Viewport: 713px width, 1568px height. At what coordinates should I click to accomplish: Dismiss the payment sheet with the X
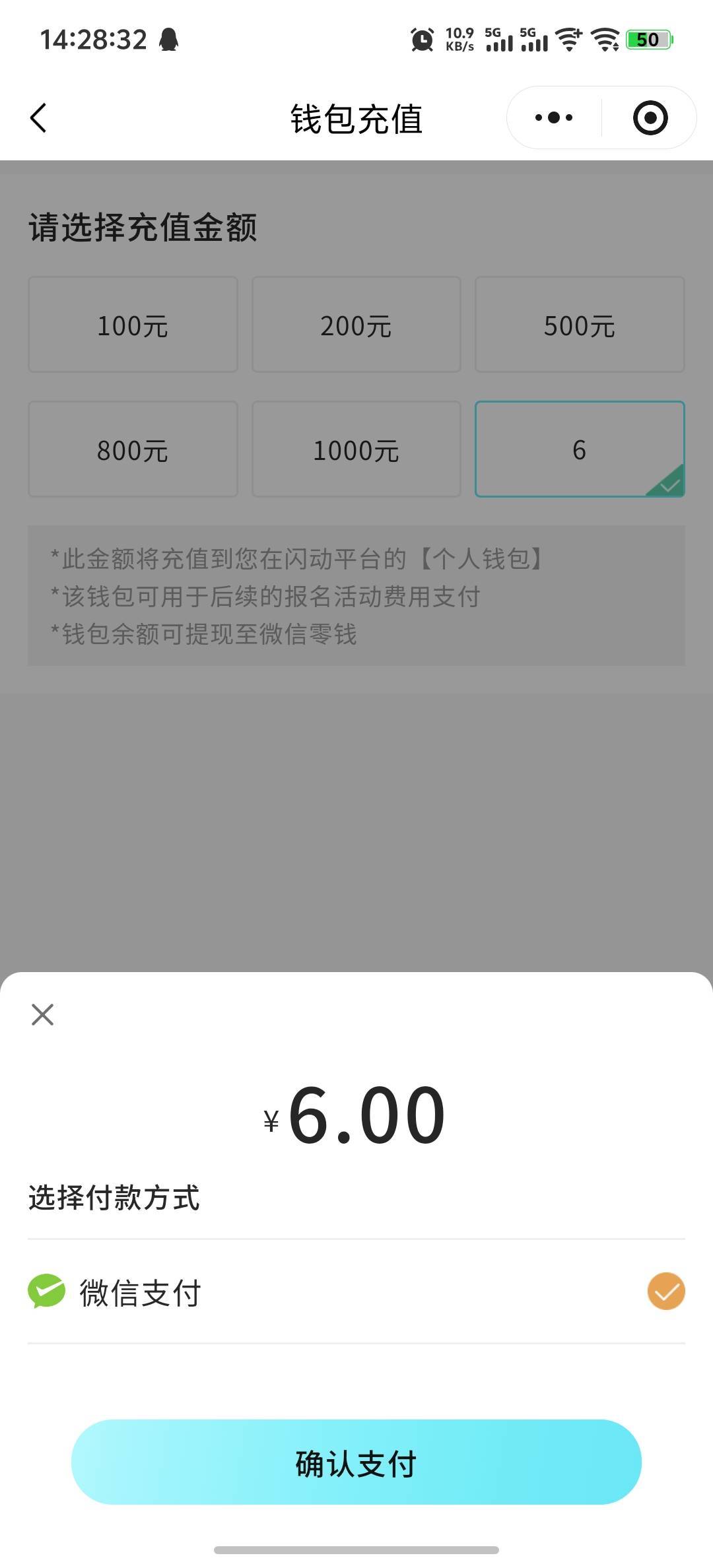[43, 1014]
